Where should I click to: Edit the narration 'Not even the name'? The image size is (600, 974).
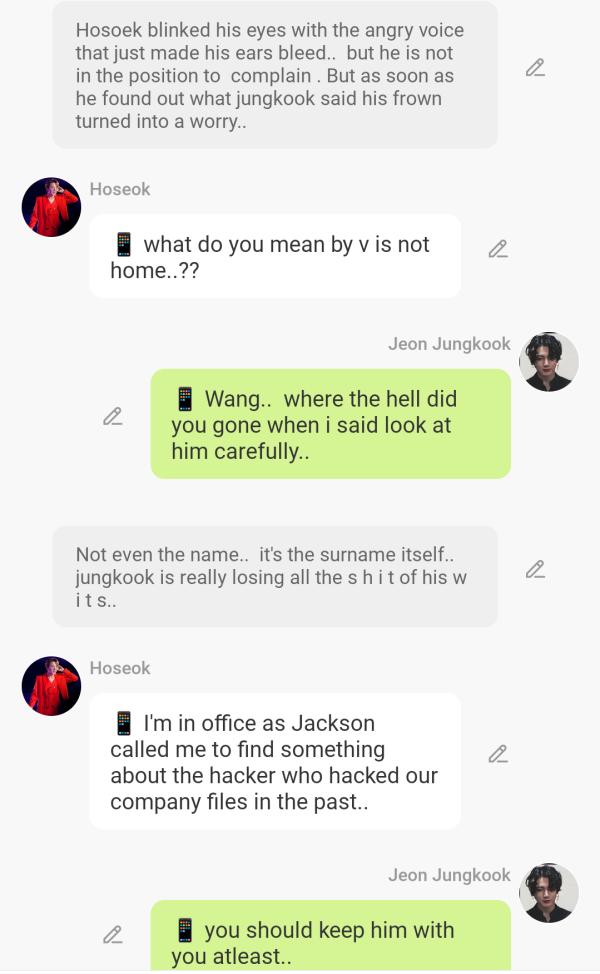click(535, 569)
